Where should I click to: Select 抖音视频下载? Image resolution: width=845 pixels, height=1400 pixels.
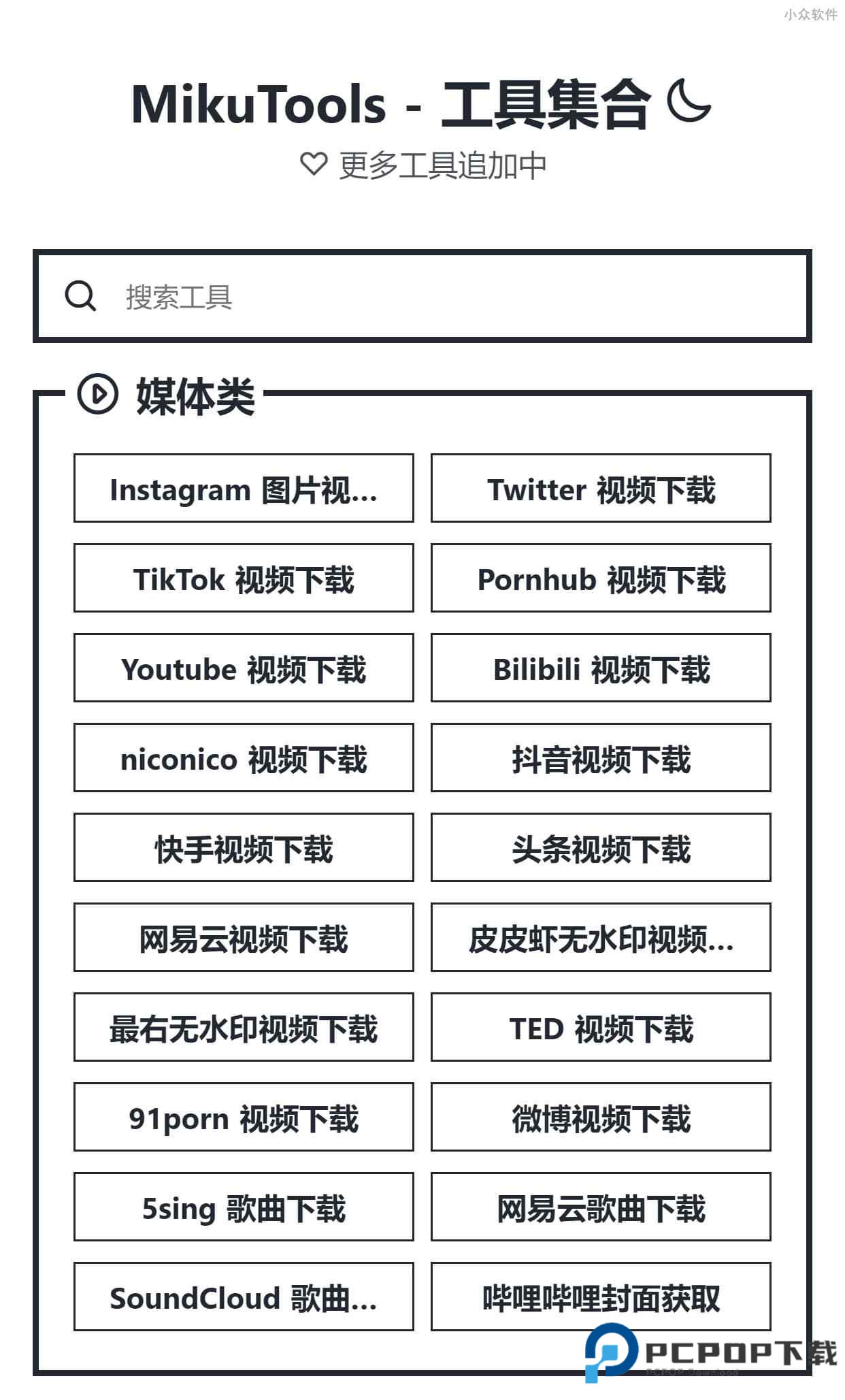(x=601, y=758)
